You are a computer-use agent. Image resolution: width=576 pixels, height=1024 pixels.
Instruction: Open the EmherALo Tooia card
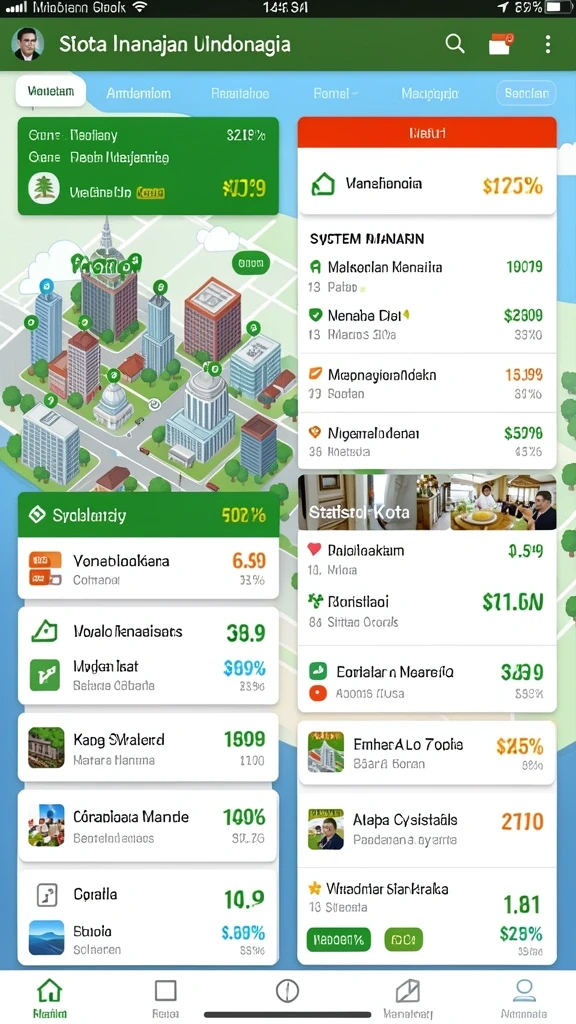click(427, 752)
